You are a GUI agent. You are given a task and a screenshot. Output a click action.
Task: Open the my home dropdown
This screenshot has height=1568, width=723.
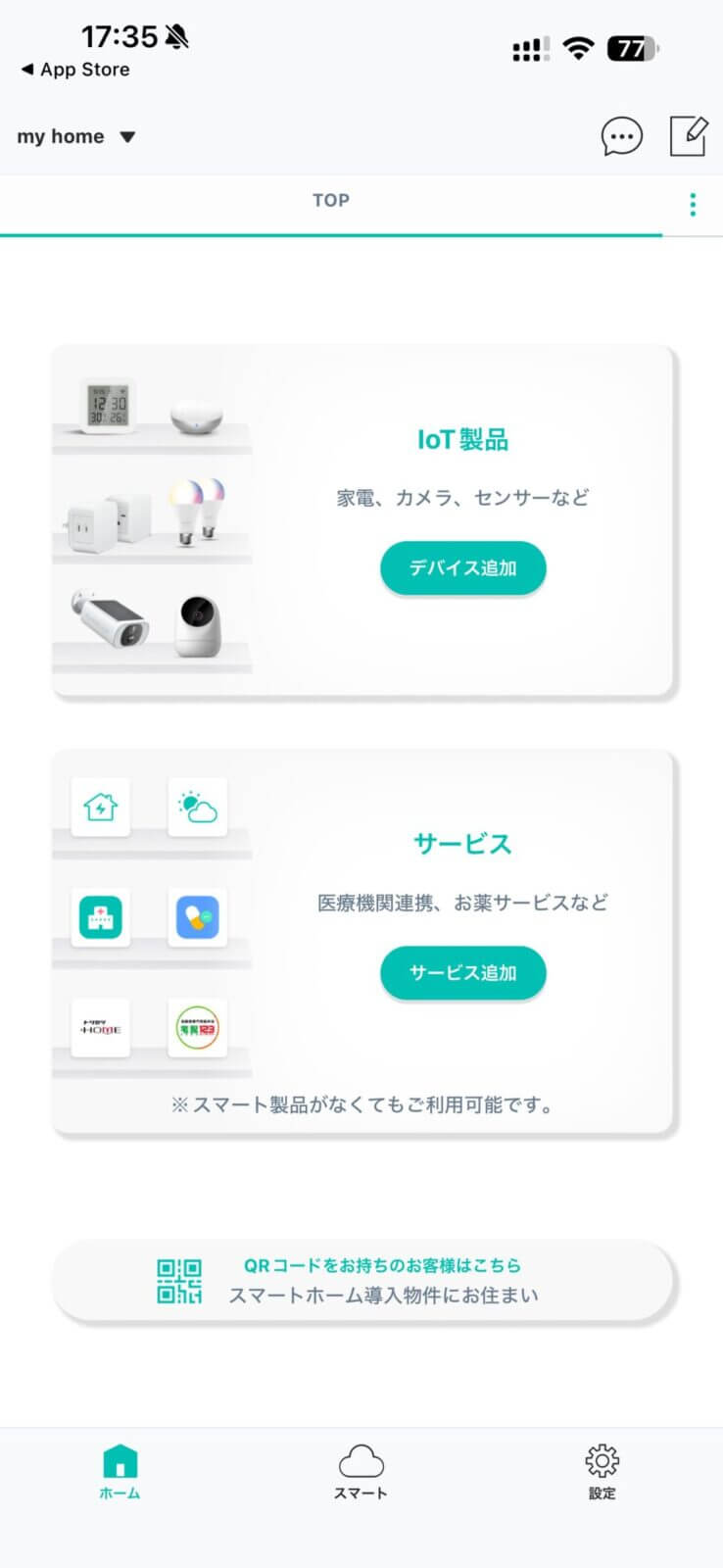point(76,137)
